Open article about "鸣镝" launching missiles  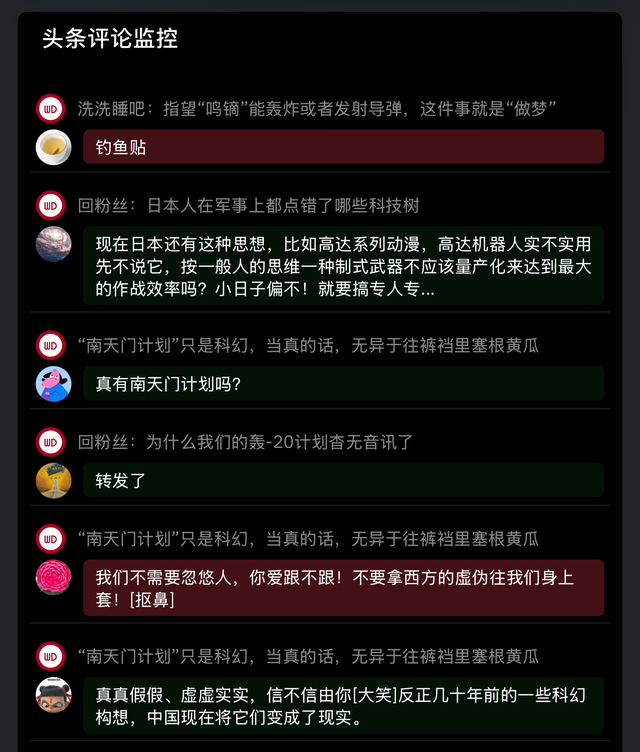coord(317,109)
